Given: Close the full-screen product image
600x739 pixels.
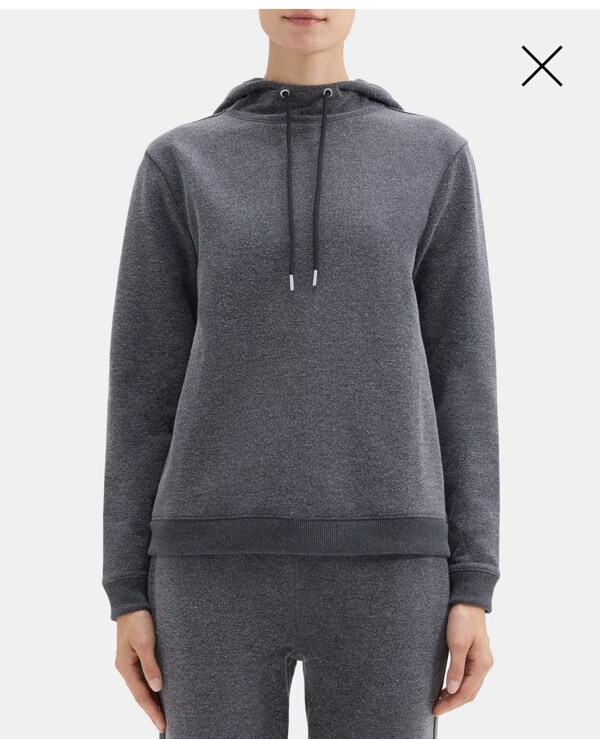Looking at the screenshot, I should pyautogui.click(x=541, y=66).
